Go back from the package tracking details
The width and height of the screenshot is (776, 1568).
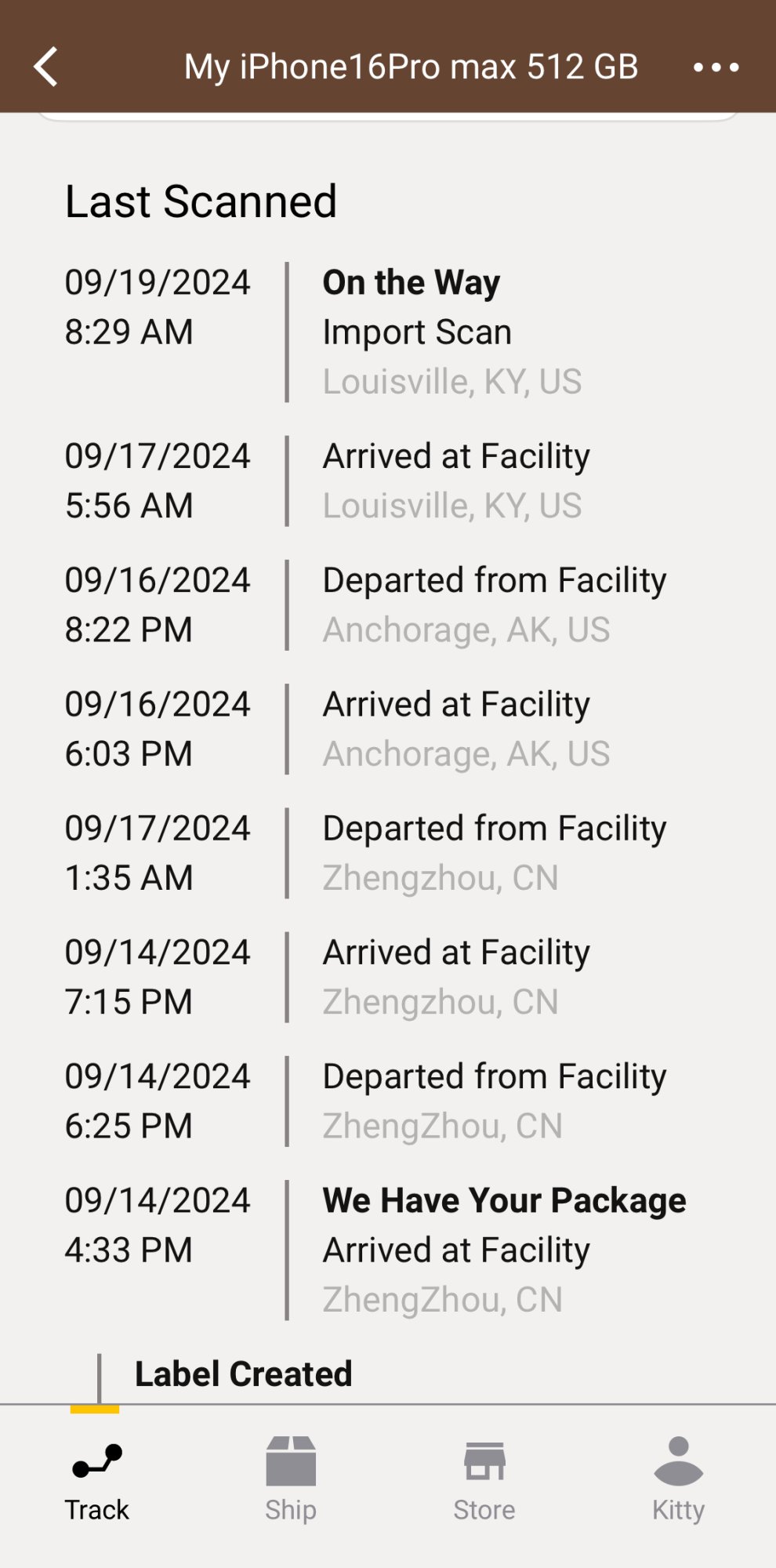point(47,67)
